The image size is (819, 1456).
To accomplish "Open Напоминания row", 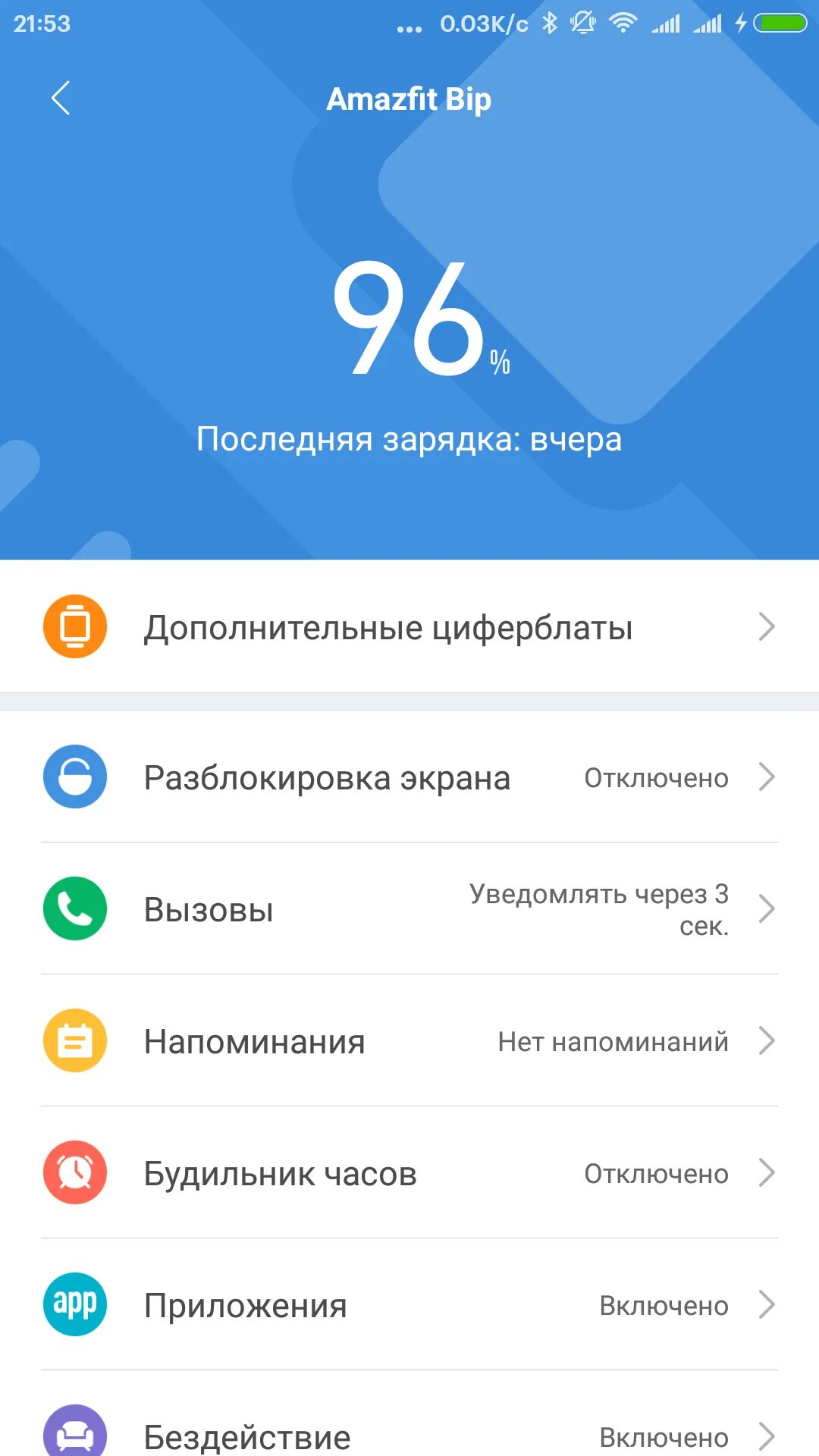I will (409, 1041).
